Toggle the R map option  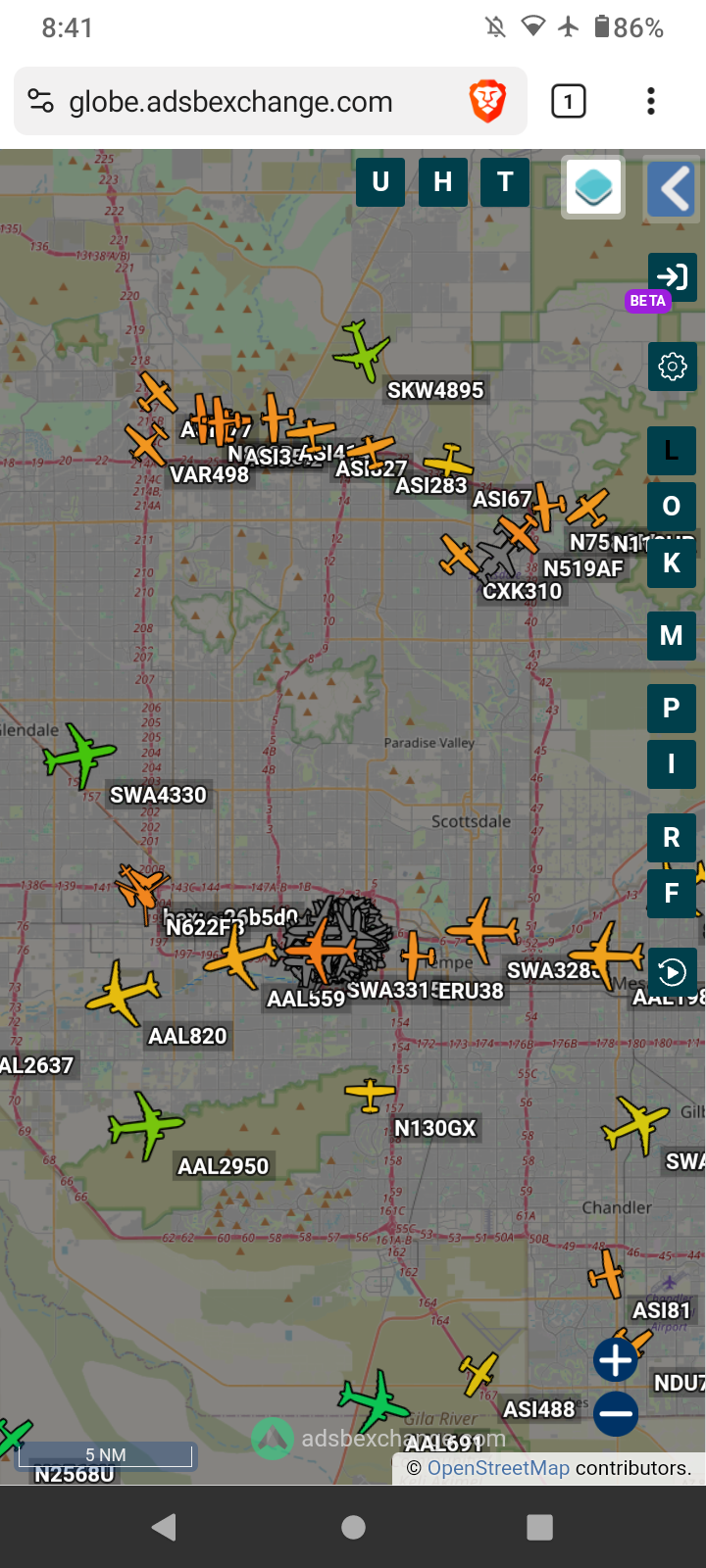672,838
